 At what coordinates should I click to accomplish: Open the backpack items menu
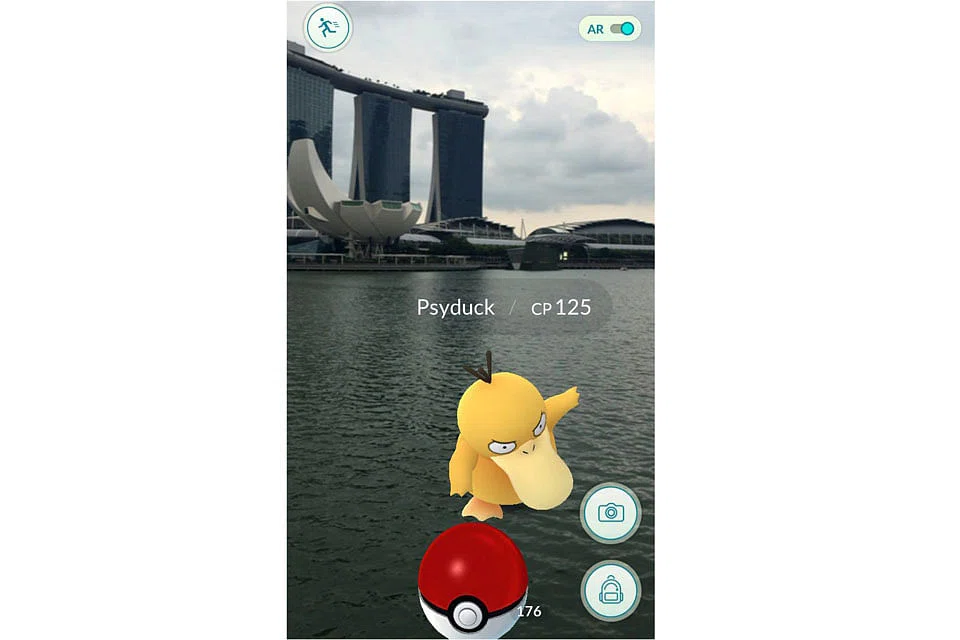pyautogui.click(x=610, y=589)
